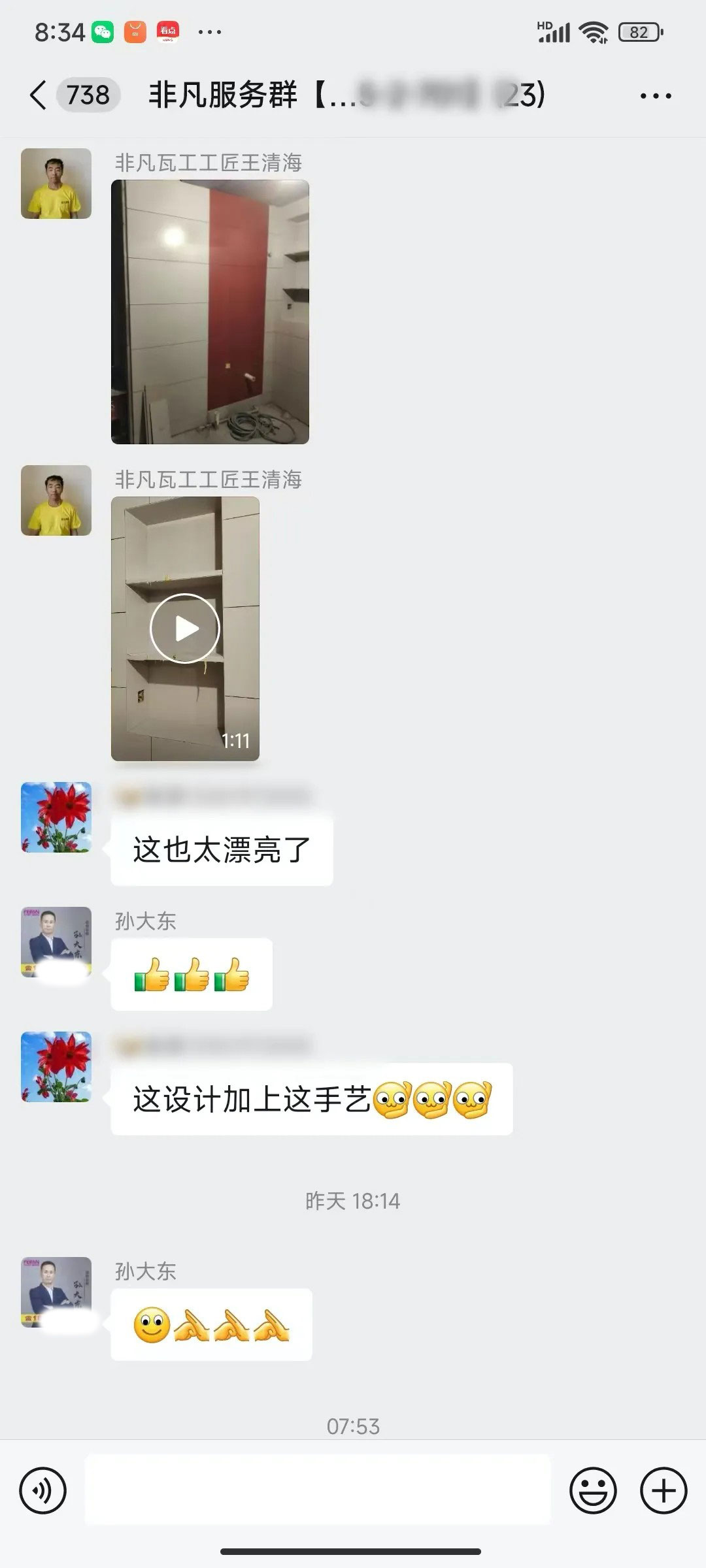This screenshot has height=1568, width=706.
Task: Open the red wall tile photo
Action: (210, 312)
